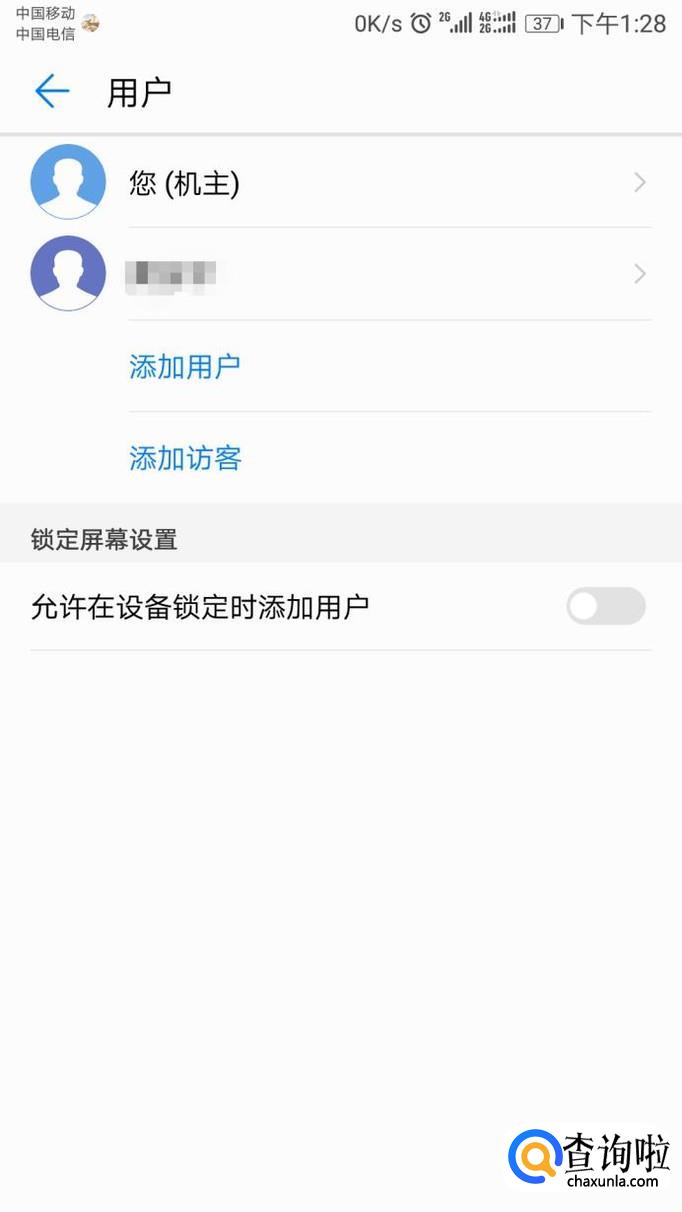Screen dimensions: 682x1212
Task: Tap 添加用户 to add a user
Action: [185, 366]
